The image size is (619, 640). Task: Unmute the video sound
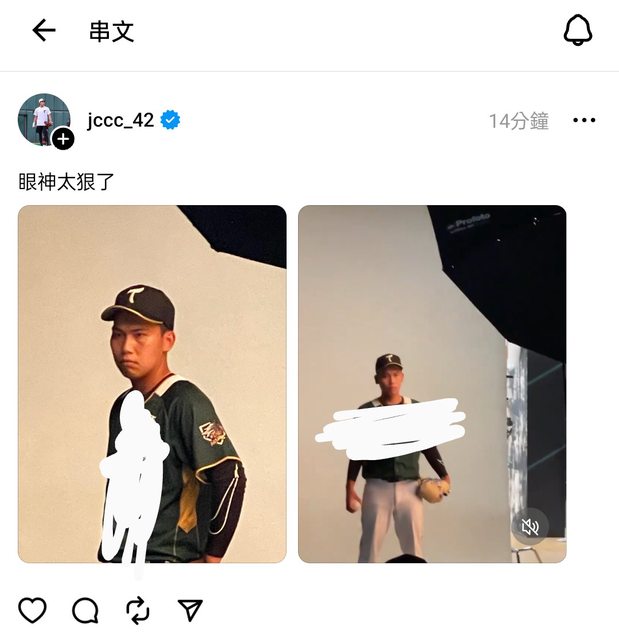point(530,527)
